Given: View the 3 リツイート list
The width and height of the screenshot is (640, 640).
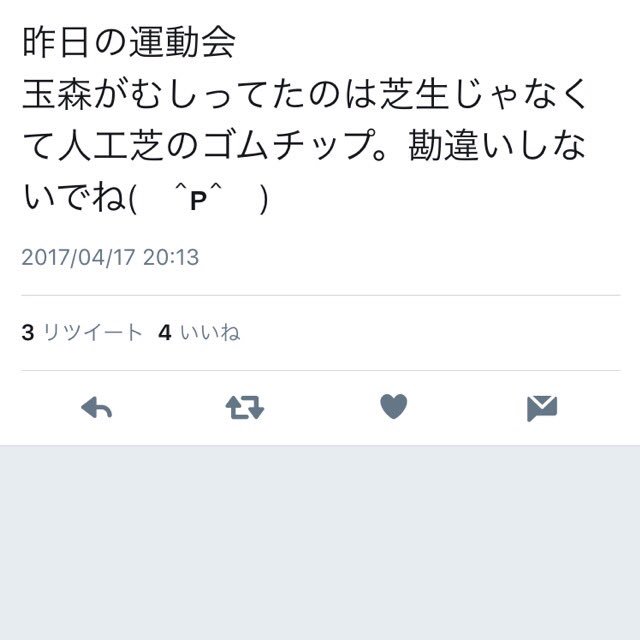Looking at the screenshot, I should pos(82,333).
